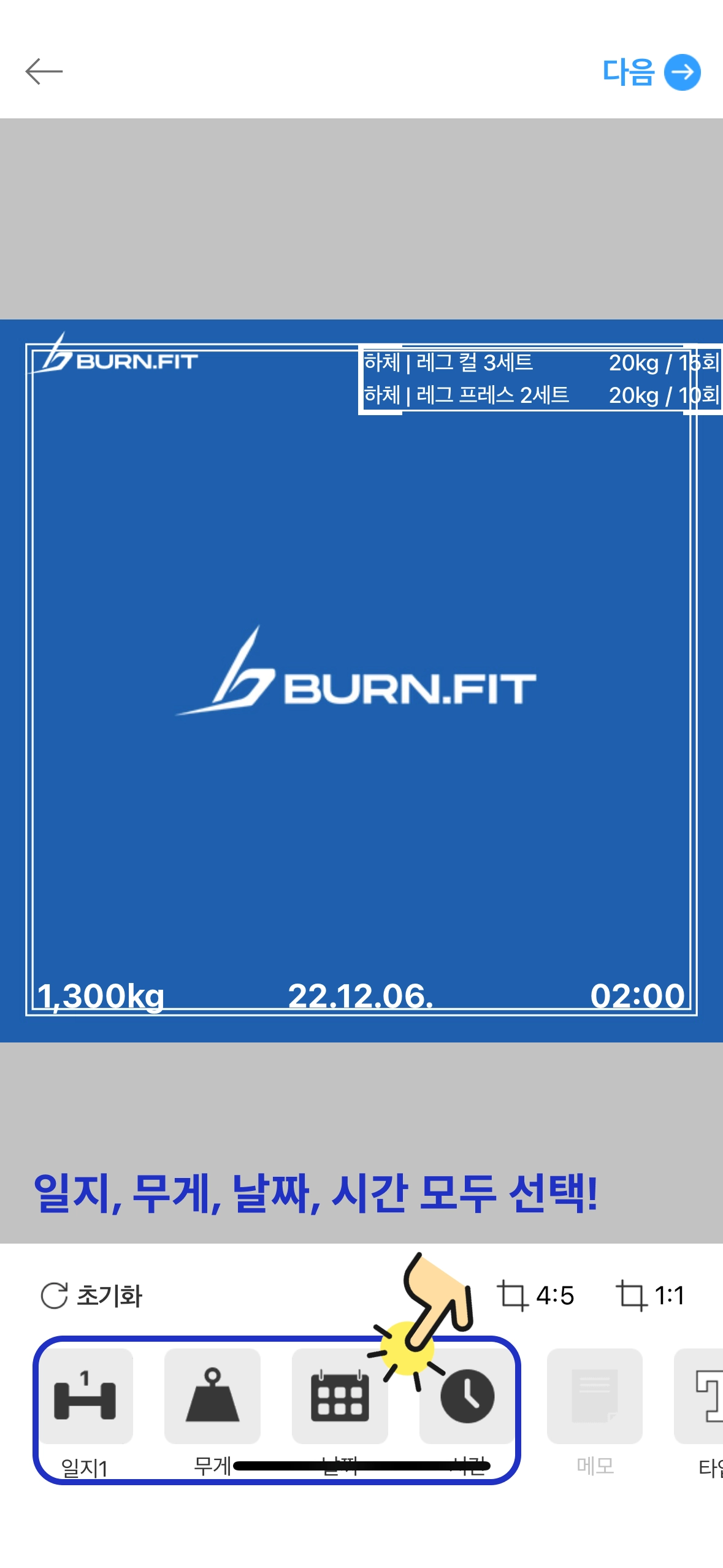Toggle the 무게 weight sticker
Image resolution: width=723 pixels, height=1568 pixels.
pos(212,1396)
